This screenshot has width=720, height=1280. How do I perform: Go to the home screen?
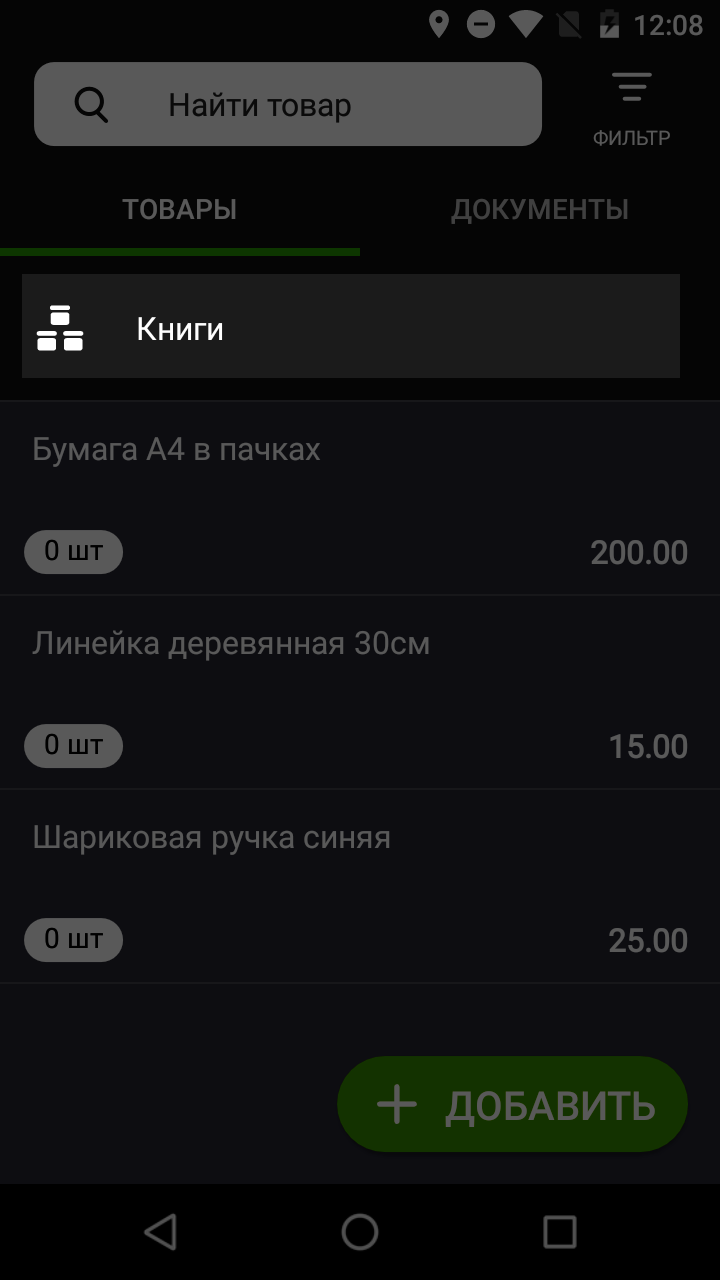tap(360, 1232)
